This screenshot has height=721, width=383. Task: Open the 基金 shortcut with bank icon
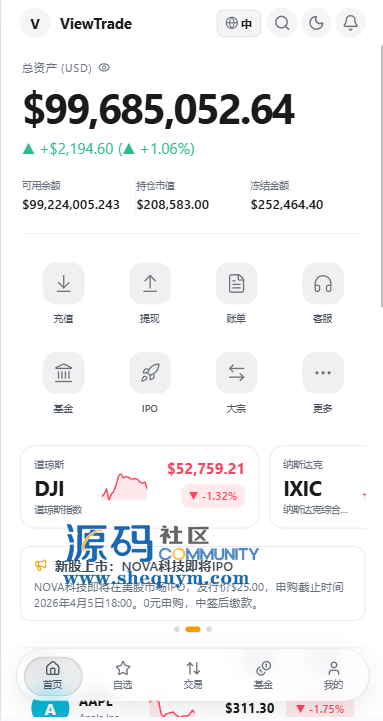click(x=63, y=383)
